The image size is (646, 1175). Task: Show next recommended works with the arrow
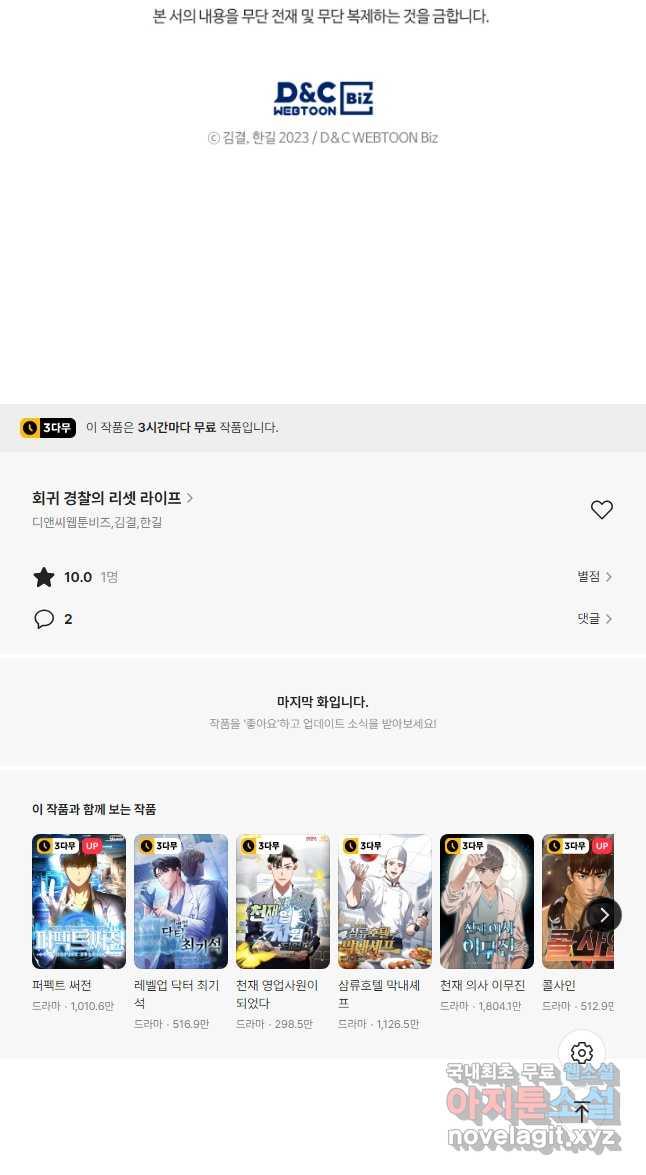click(604, 915)
